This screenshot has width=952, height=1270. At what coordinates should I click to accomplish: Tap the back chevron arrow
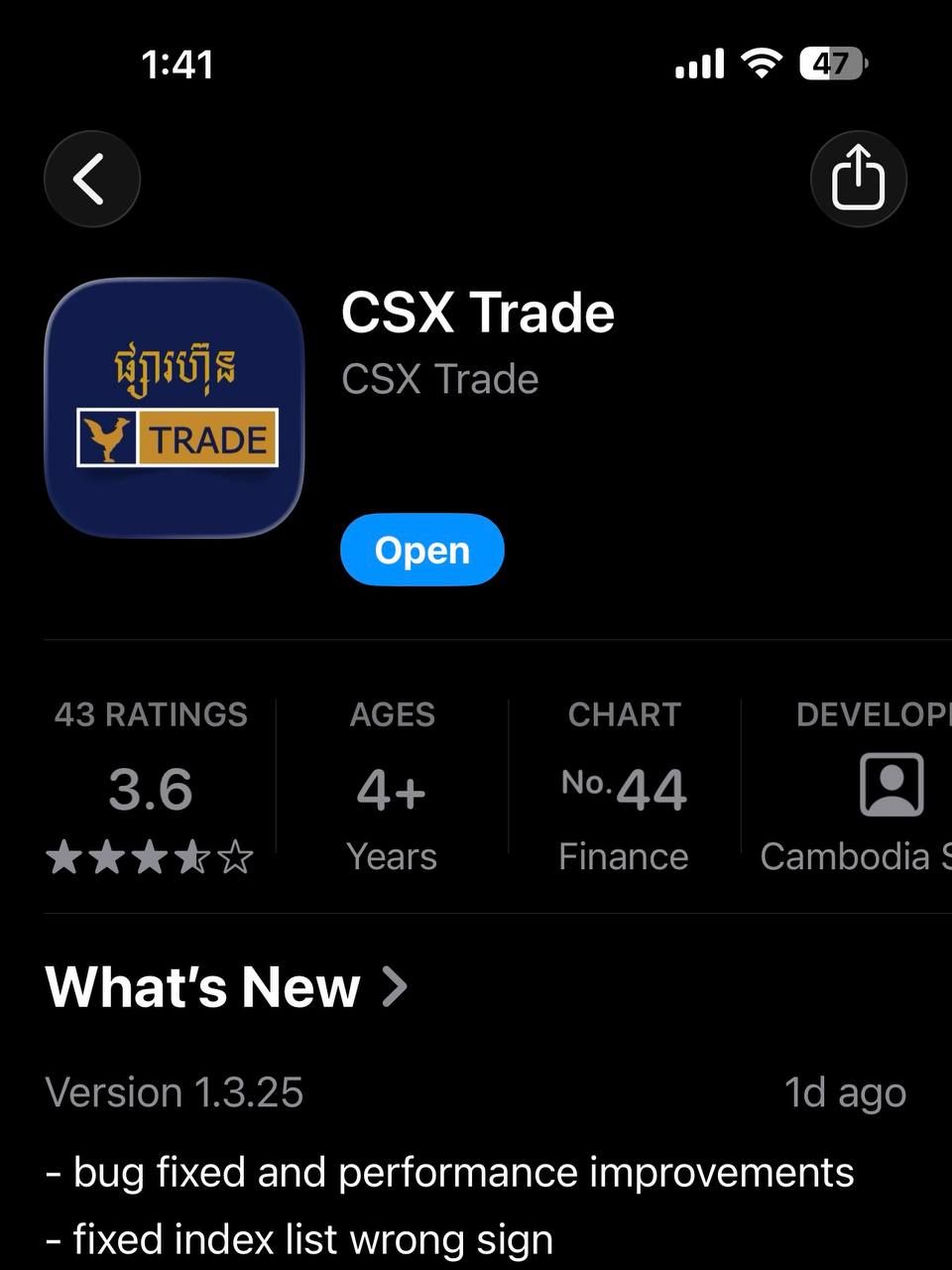click(92, 179)
